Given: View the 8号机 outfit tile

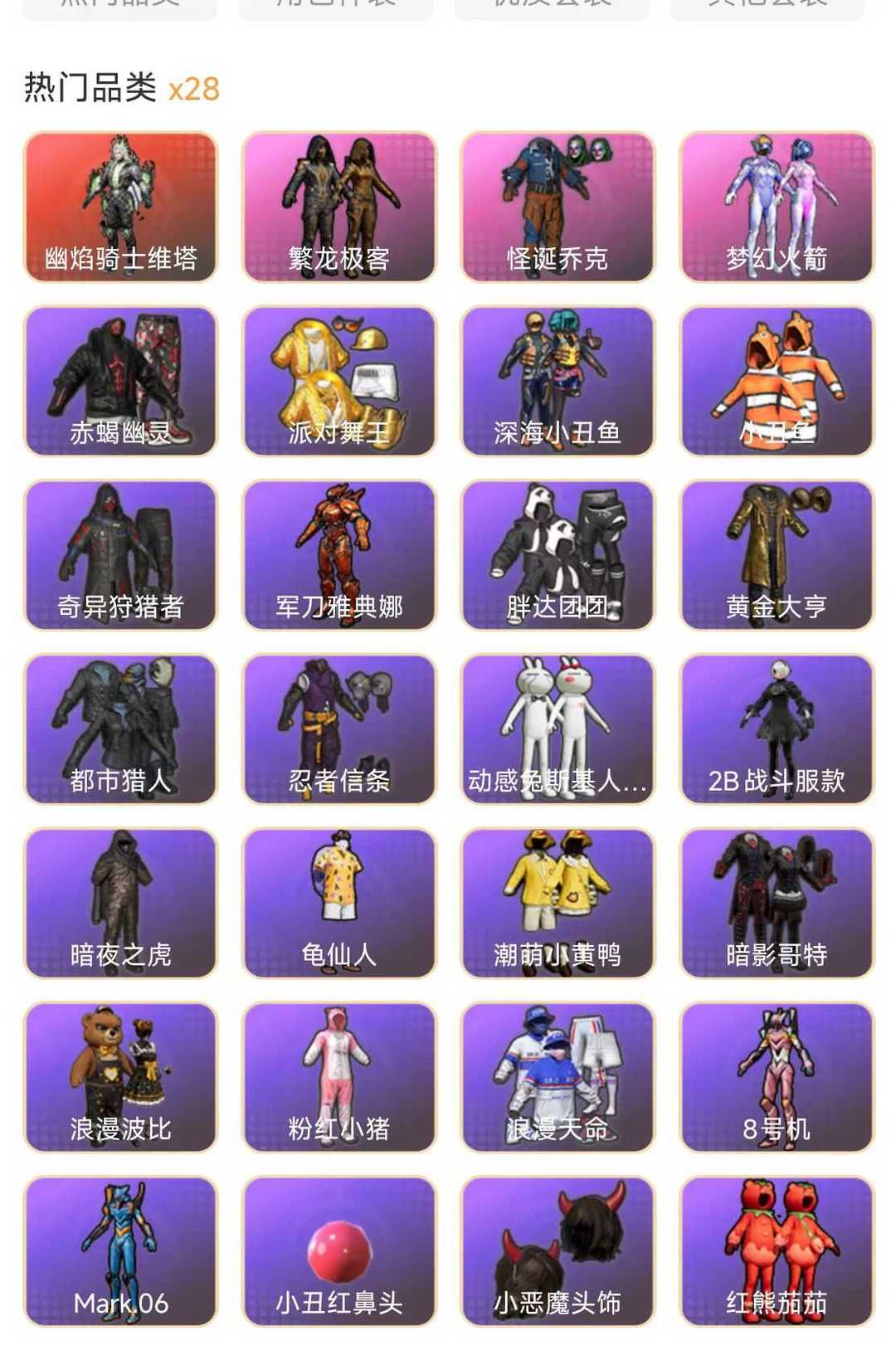Looking at the screenshot, I should pos(777,1079).
